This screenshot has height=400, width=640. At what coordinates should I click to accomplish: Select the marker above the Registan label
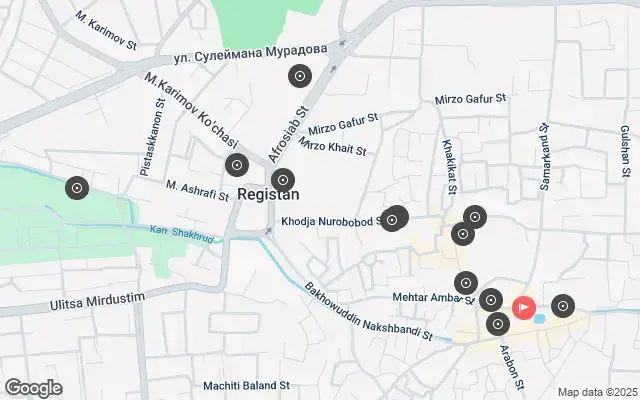(283, 181)
